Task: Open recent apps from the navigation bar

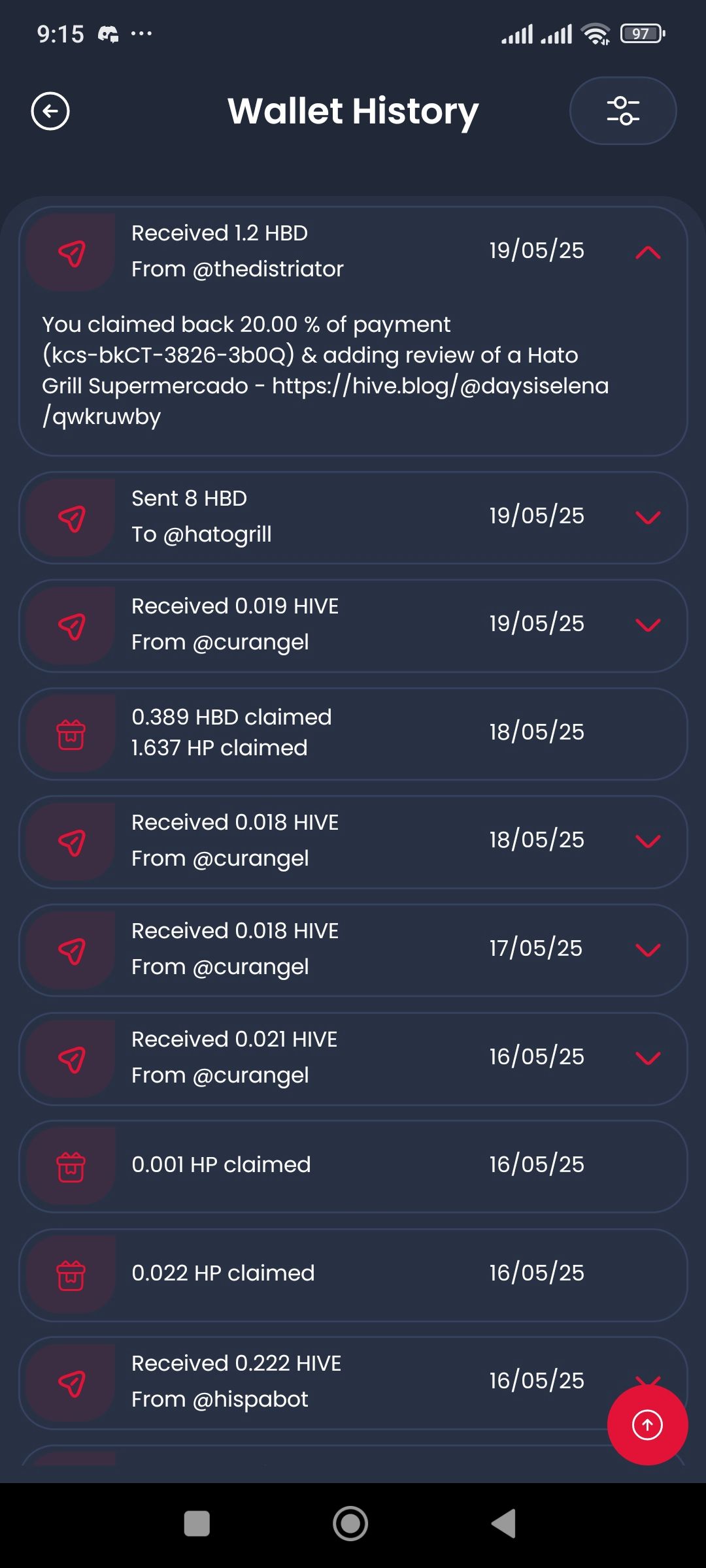Action: click(x=197, y=1524)
